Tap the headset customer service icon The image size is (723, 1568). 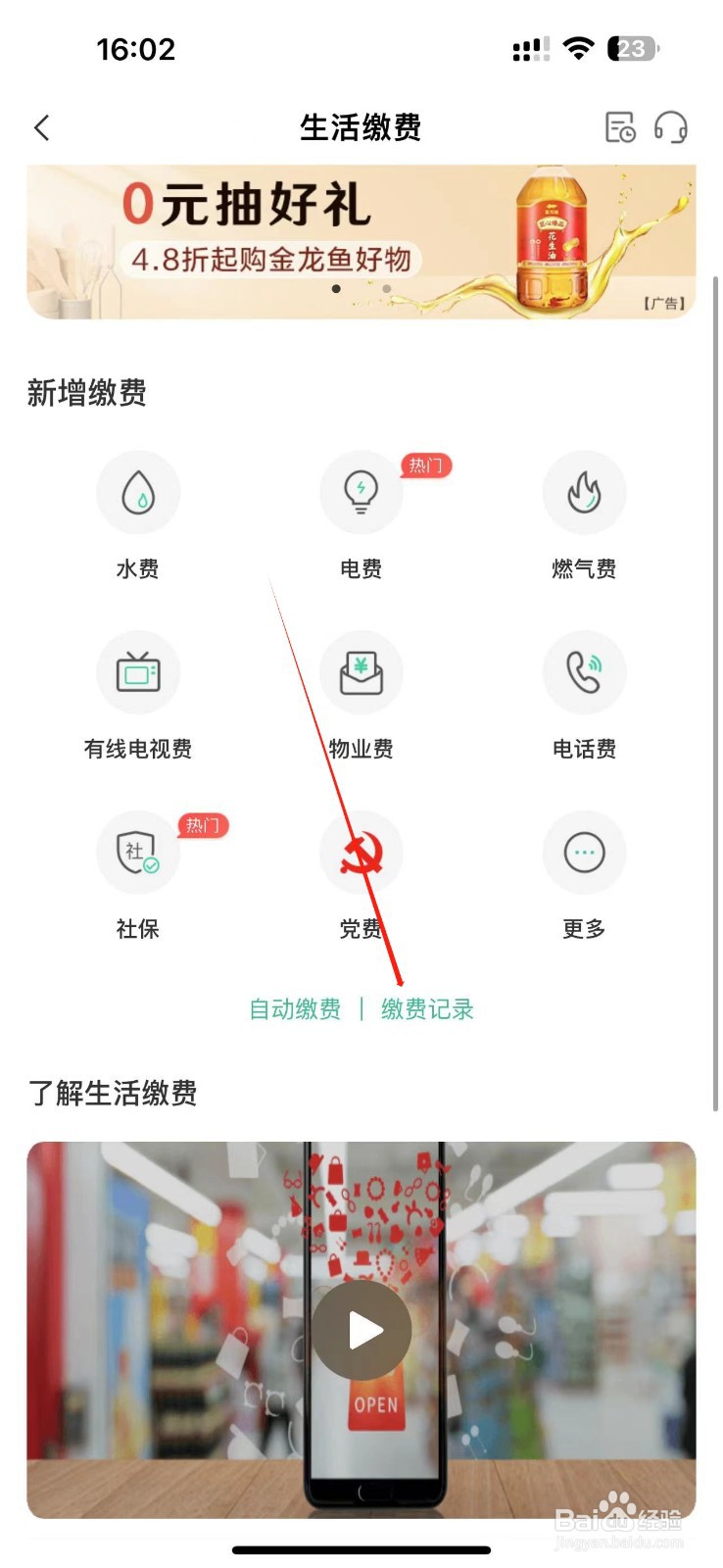(x=670, y=127)
